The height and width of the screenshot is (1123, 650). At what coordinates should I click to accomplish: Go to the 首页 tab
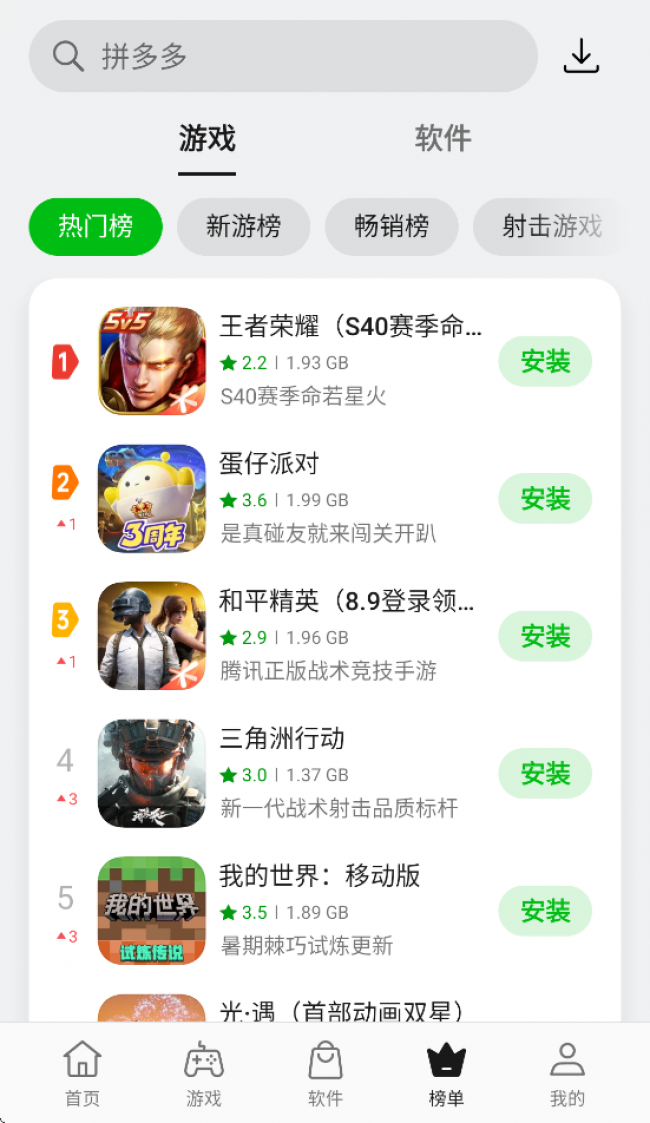(x=82, y=1073)
